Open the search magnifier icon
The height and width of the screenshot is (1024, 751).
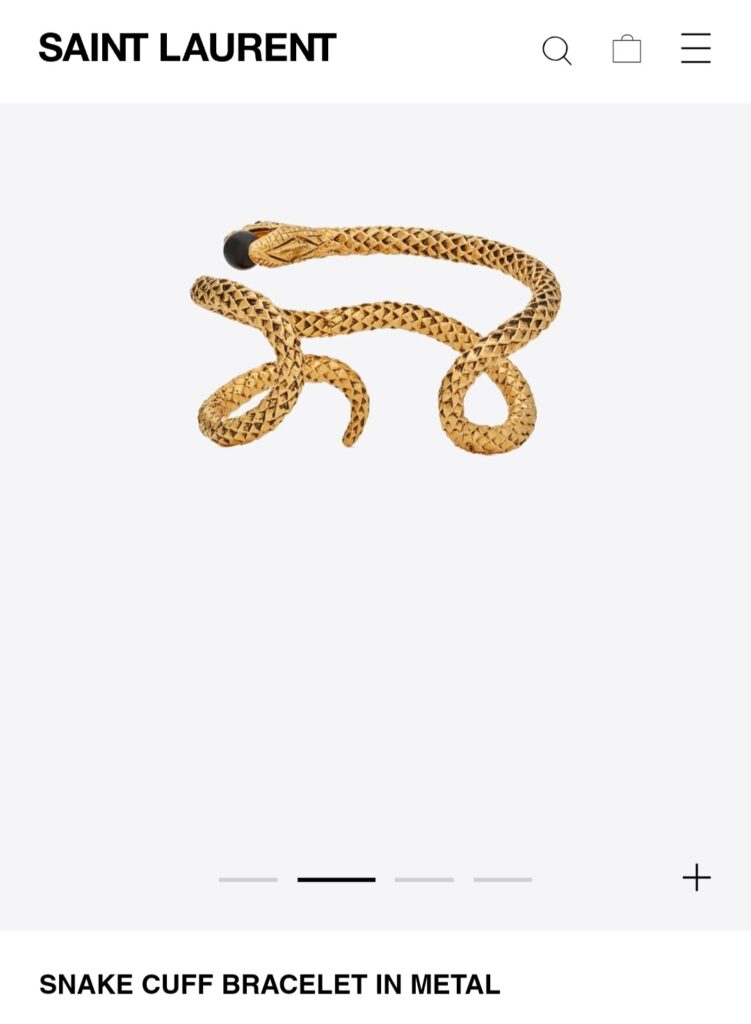coord(557,50)
